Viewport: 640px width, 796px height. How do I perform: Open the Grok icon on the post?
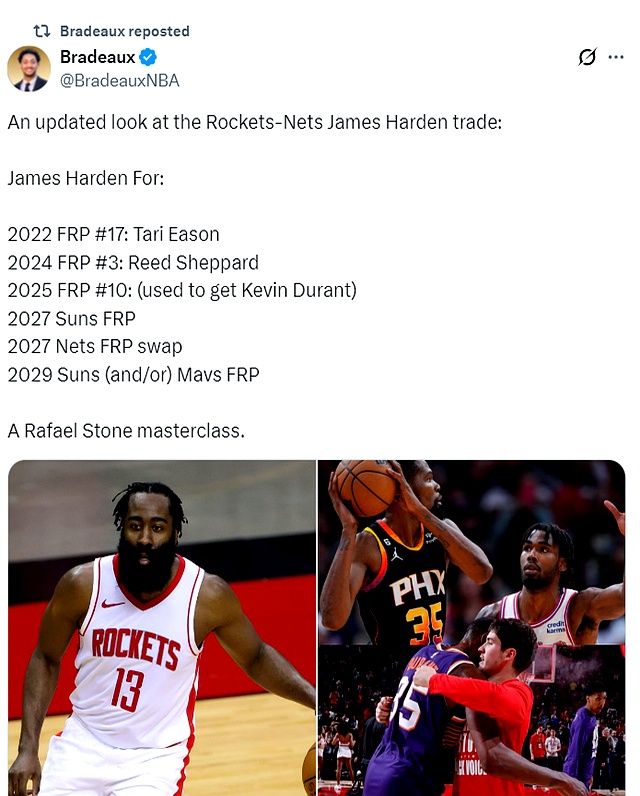(x=588, y=58)
